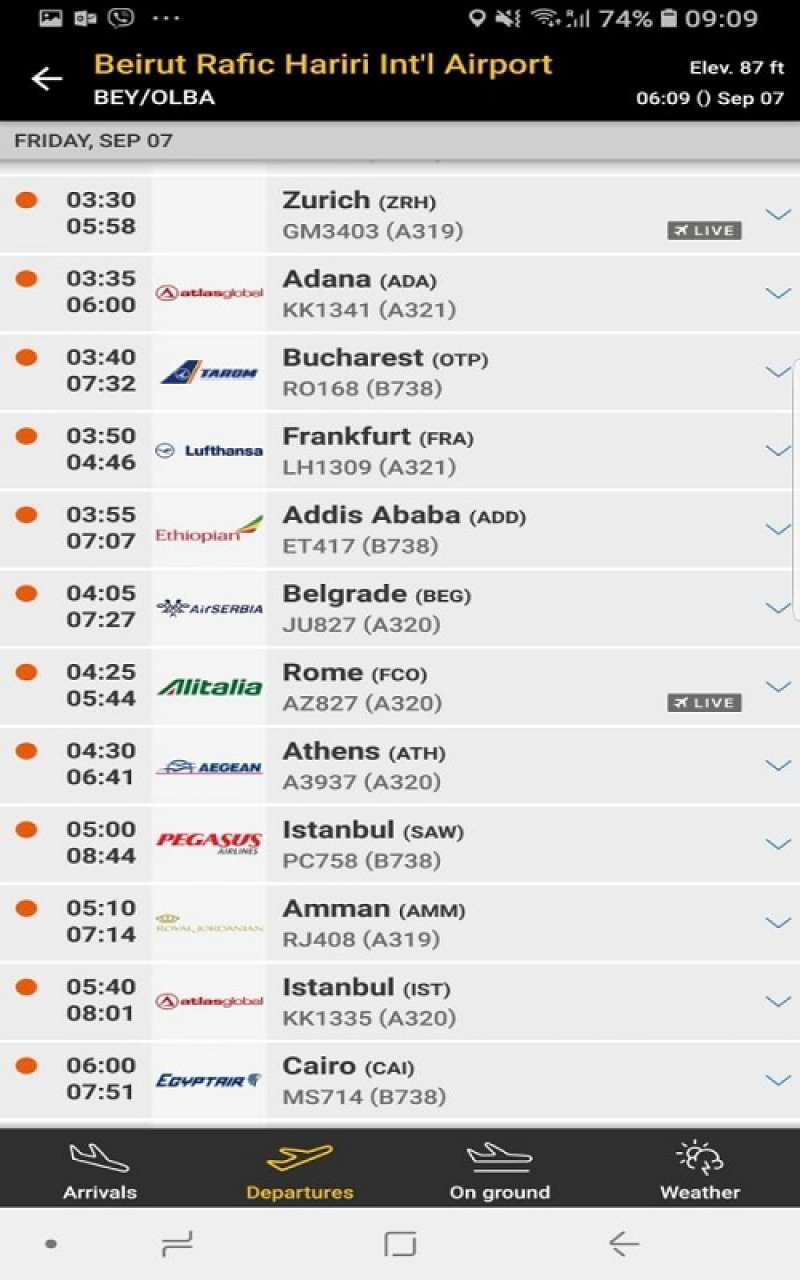Expand the Cairo MS714 chevron
This screenshot has width=800, height=1280.
[x=777, y=1080]
